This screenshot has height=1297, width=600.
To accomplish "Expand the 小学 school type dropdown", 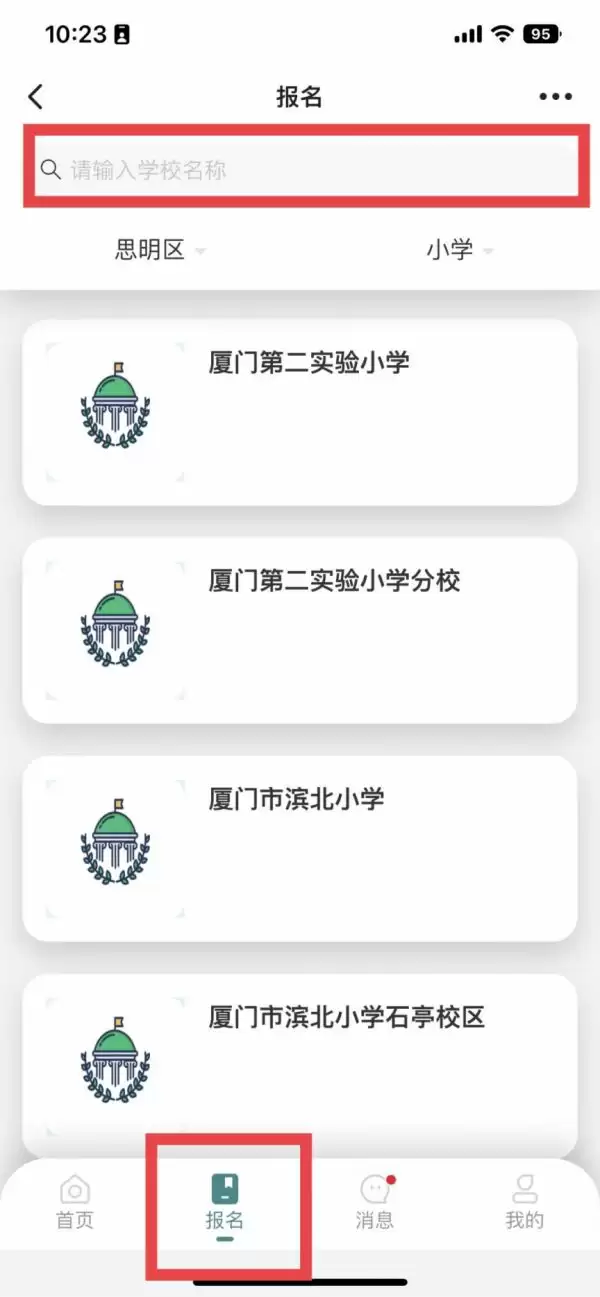I will (x=460, y=250).
